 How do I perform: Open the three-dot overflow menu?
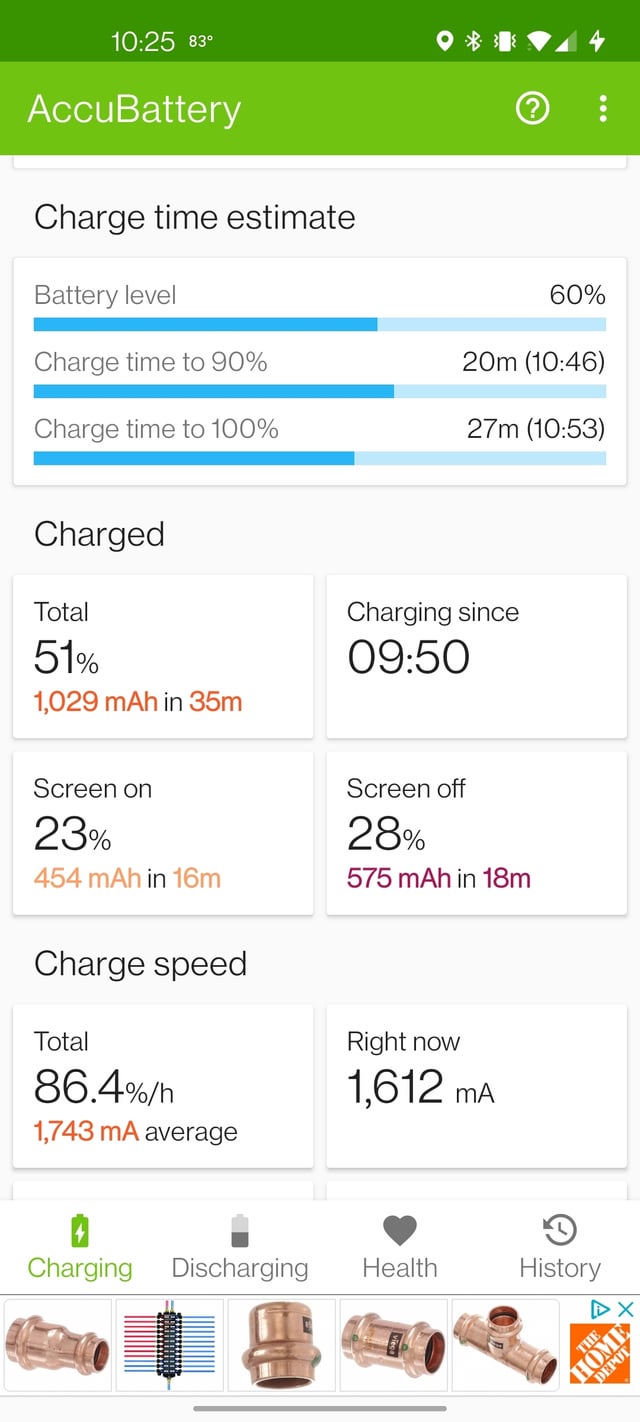click(603, 108)
